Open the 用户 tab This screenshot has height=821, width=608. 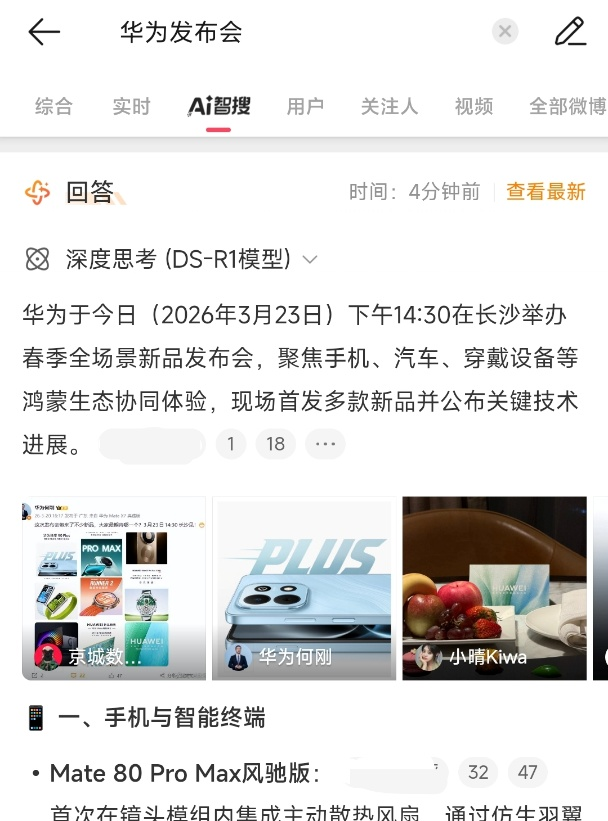[x=305, y=106]
